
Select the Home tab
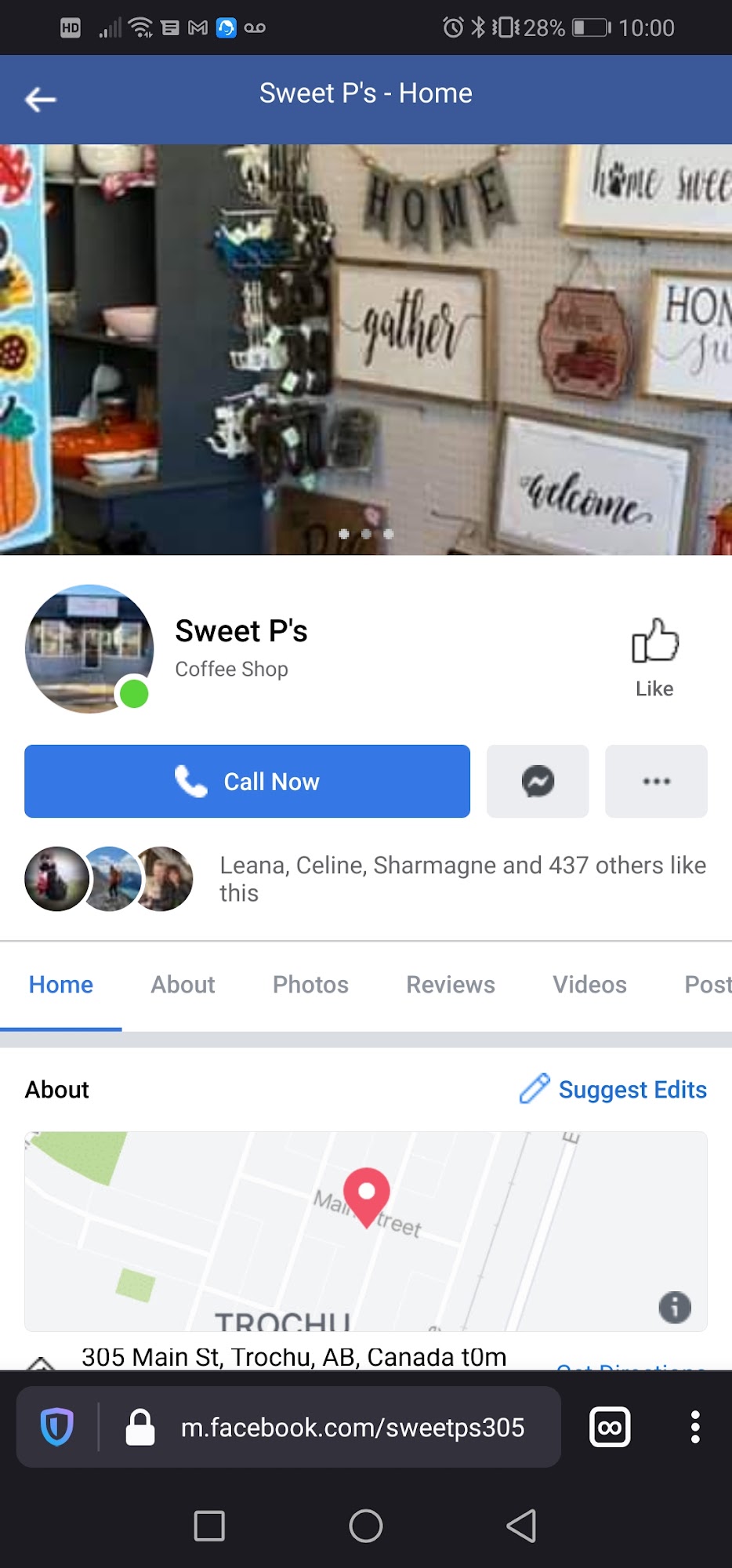(61, 985)
